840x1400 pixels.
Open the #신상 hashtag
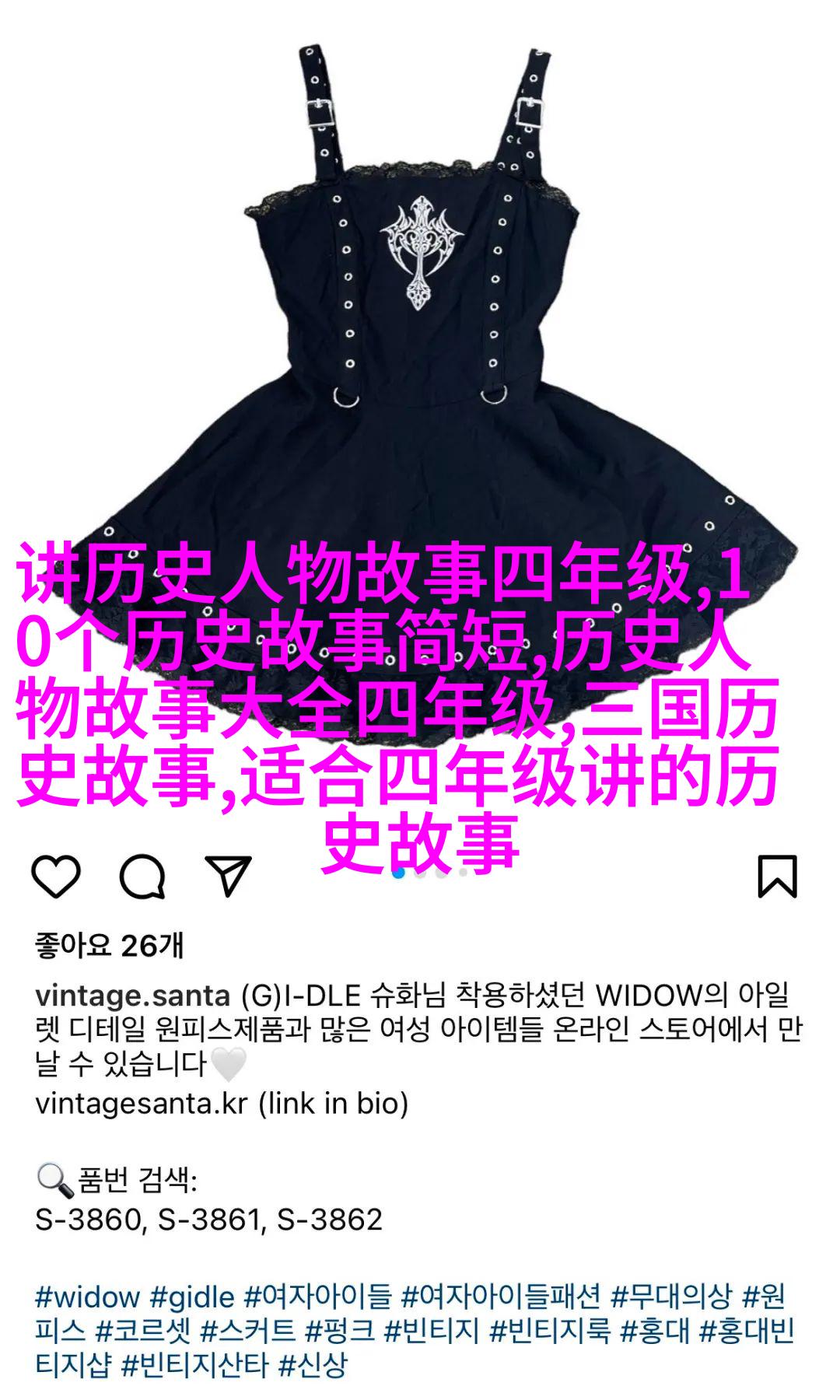tap(313, 1365)
